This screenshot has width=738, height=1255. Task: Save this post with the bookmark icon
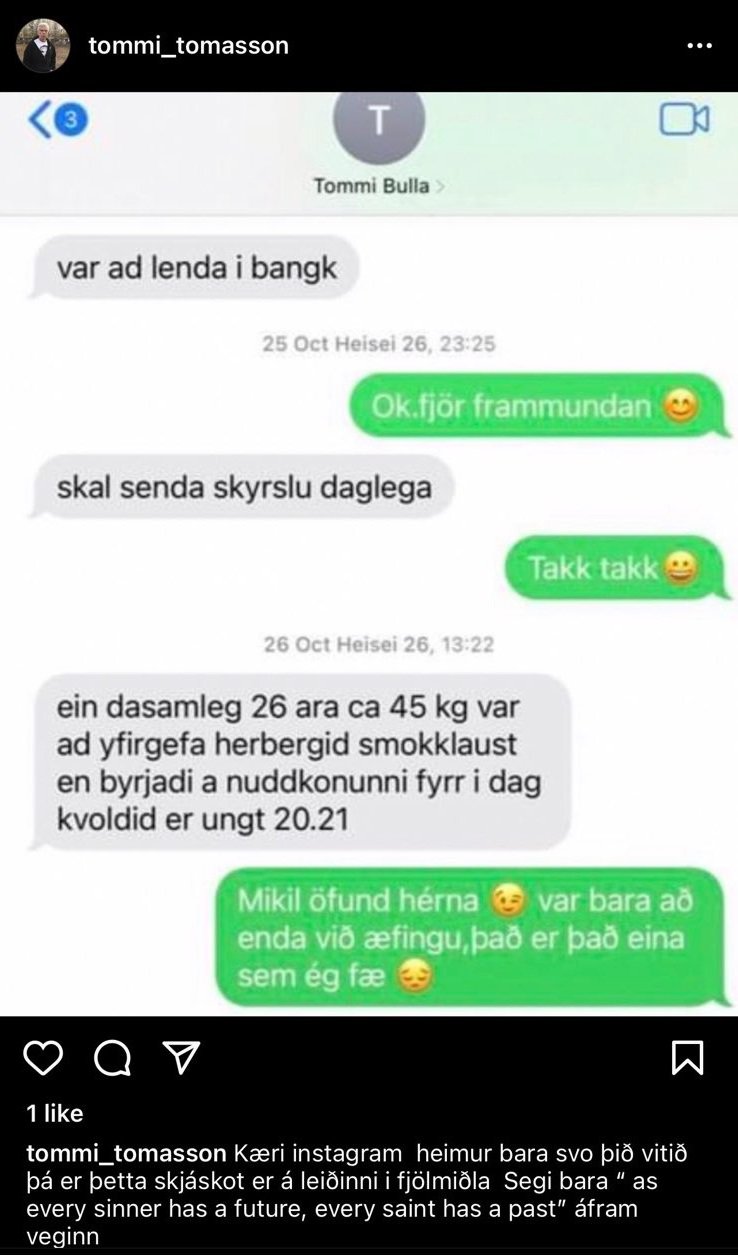687,1057
